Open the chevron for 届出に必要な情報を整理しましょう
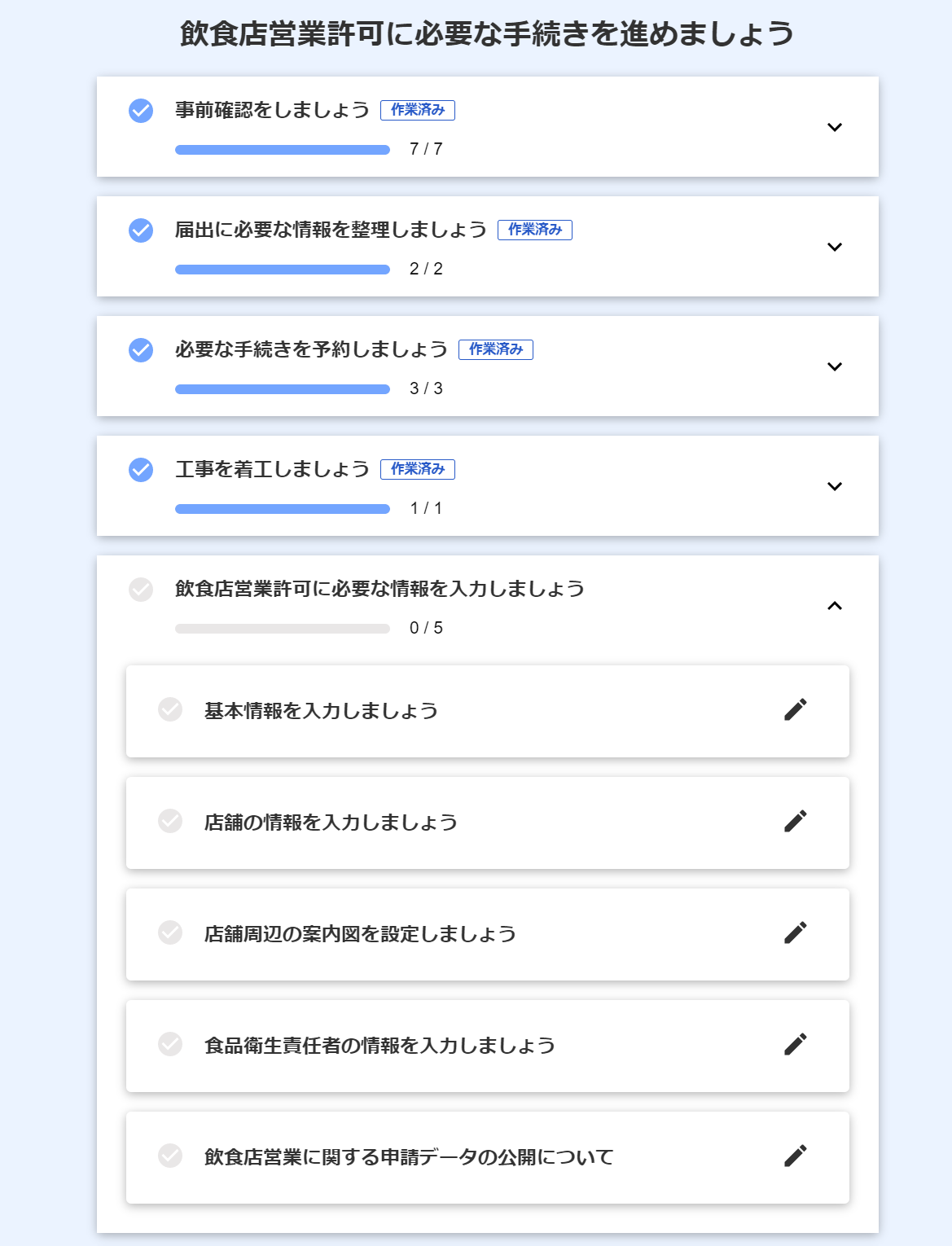 834,247
